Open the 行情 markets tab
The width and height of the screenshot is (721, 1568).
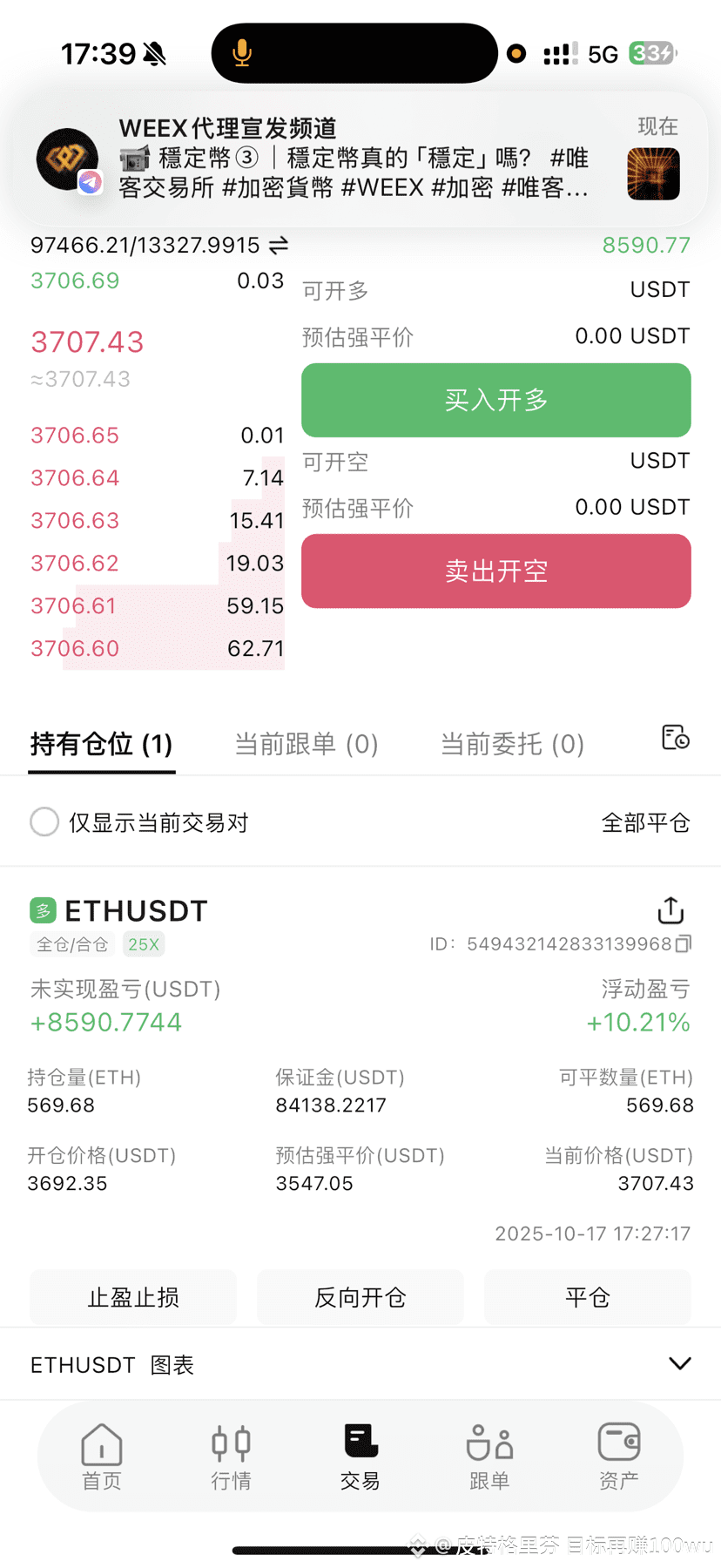pos(231,1456)
